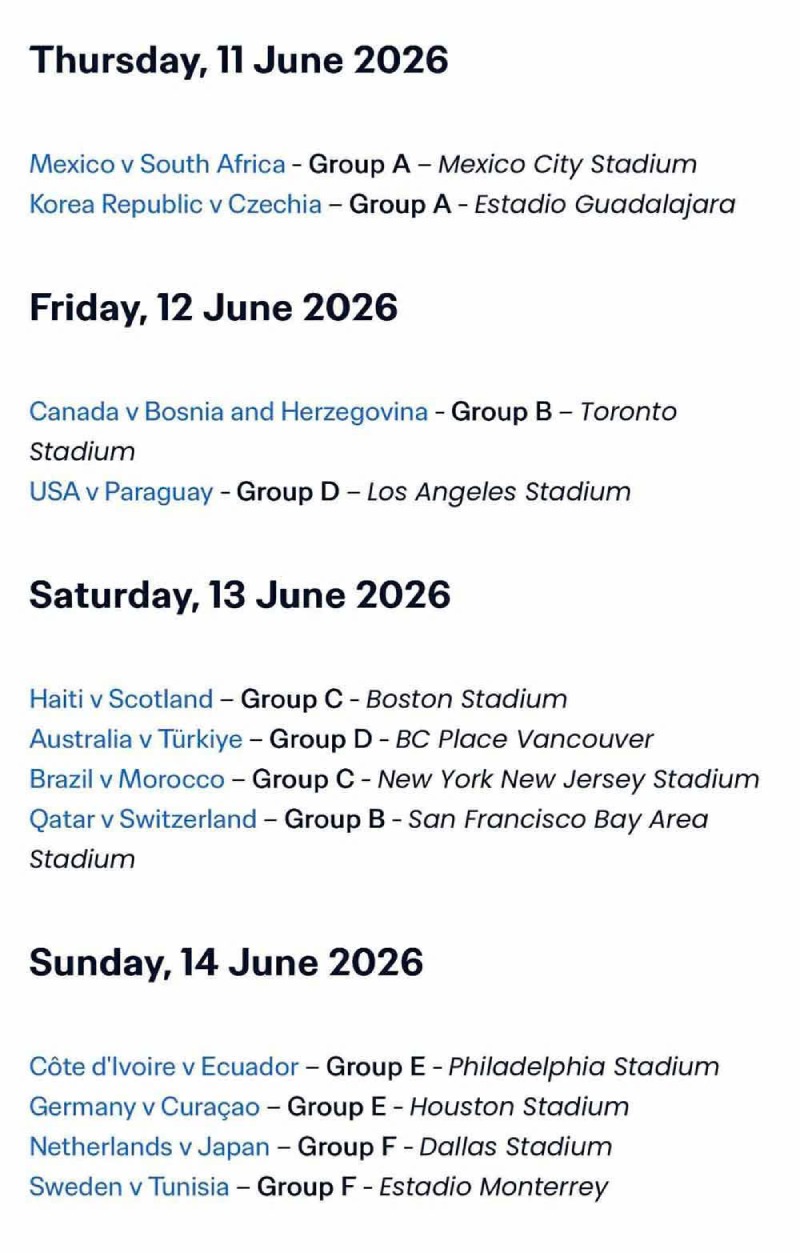The height and width of the screenshot is (1253, 800).
Task: View the Brazil v Morocco match
Action: (127, 779)
